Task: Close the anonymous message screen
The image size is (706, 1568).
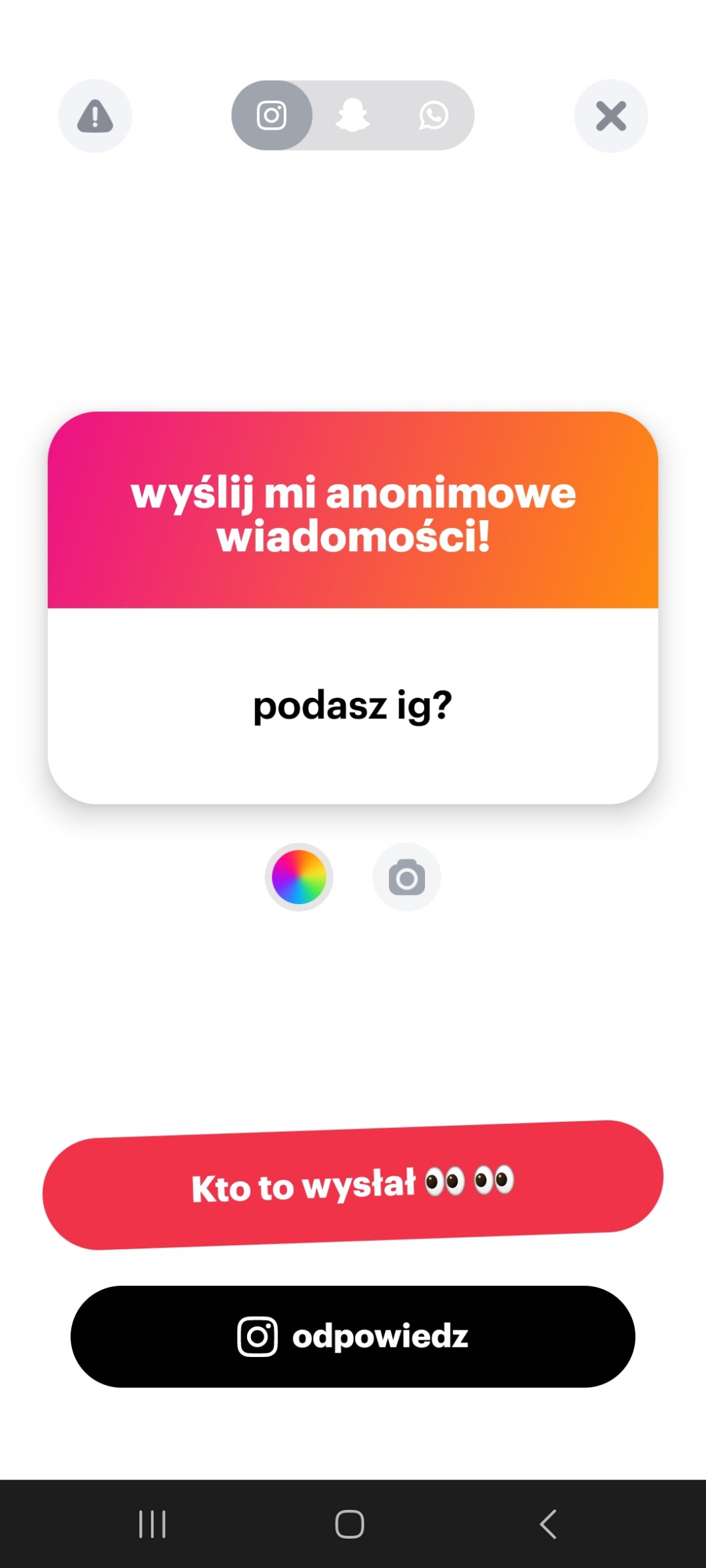Action: (x=611, y=117)
